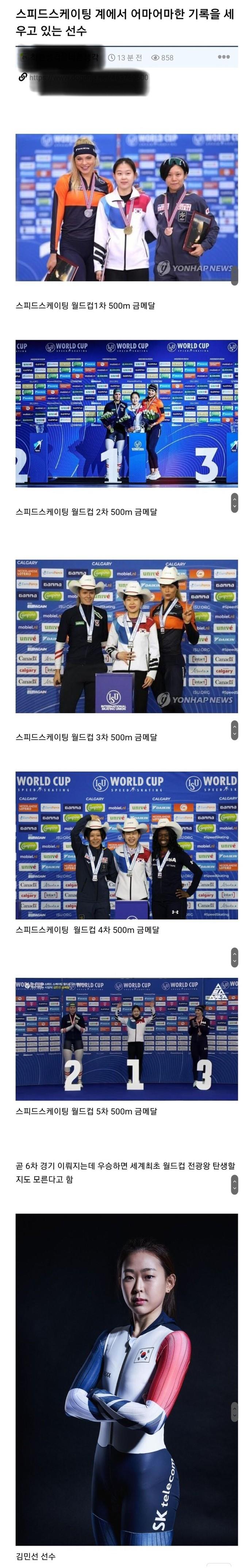The width and height of the screenshot is (245, 1568).
Task: Open the post's three-dot overflow menu
Action: (224, 57)
